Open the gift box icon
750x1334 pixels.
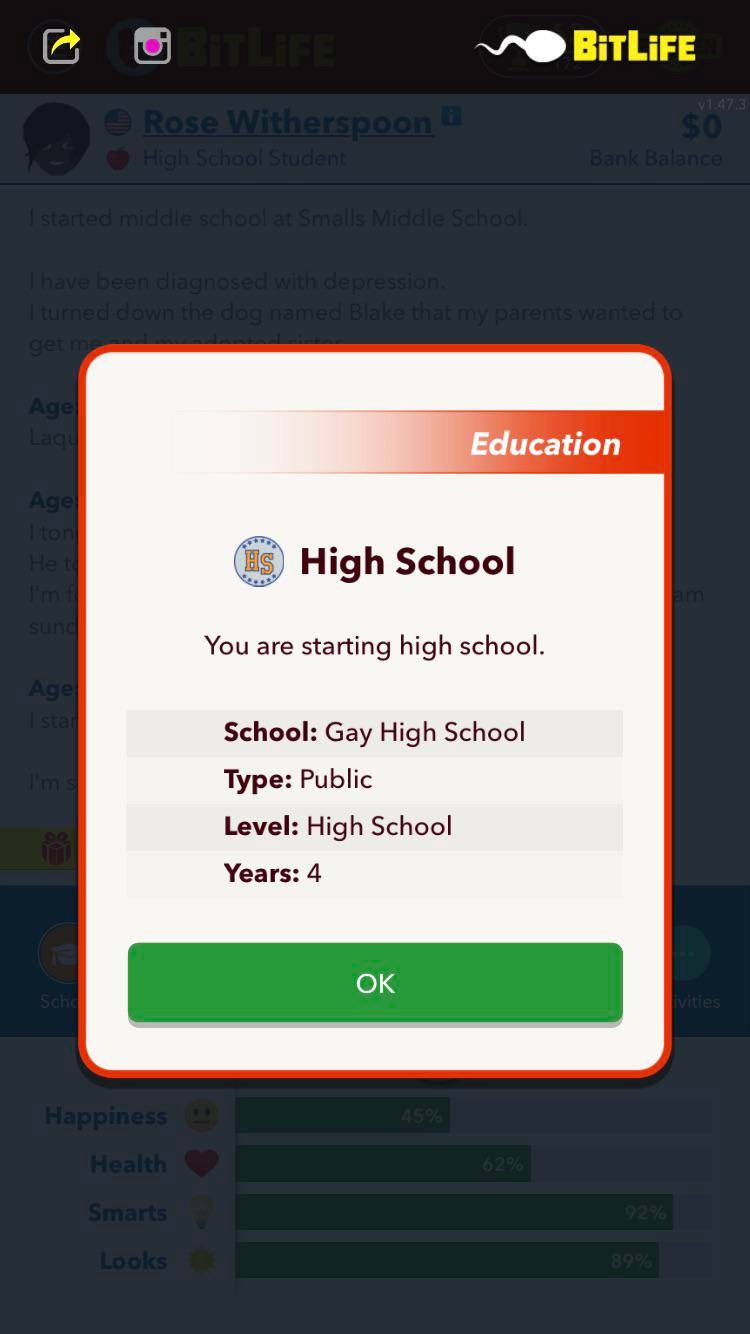(x=57, y=848)
